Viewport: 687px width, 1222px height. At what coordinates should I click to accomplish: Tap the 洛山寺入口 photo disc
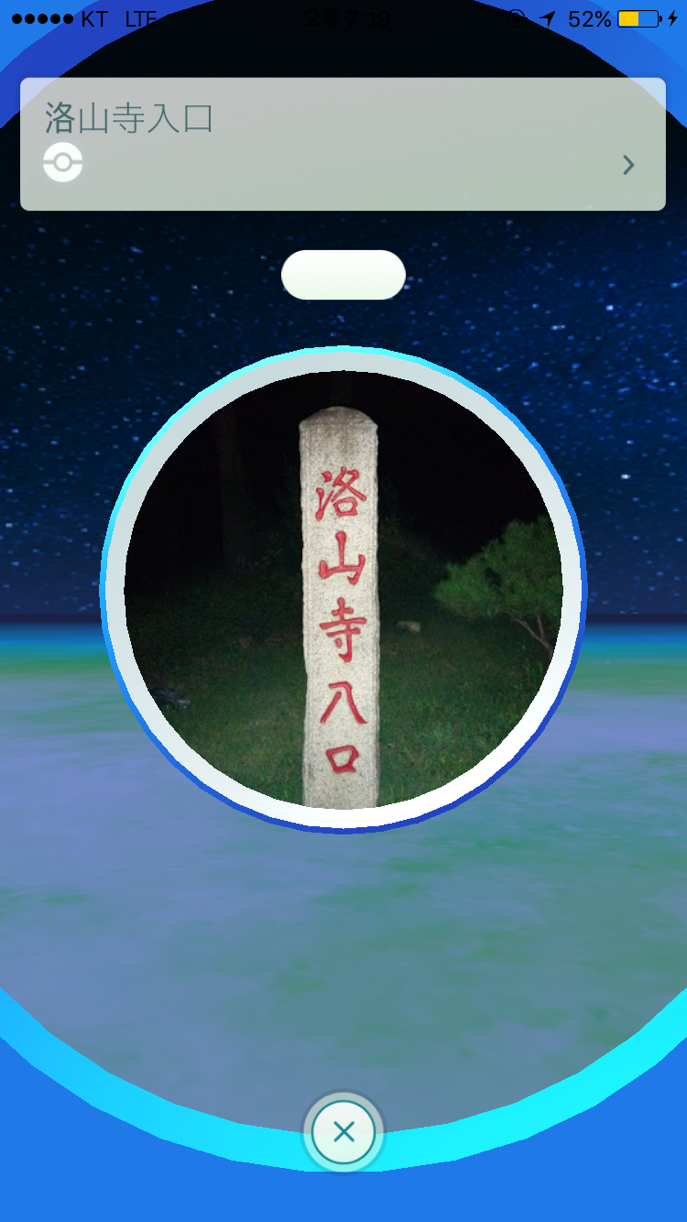pyautogui.click(x=343, y=589)
